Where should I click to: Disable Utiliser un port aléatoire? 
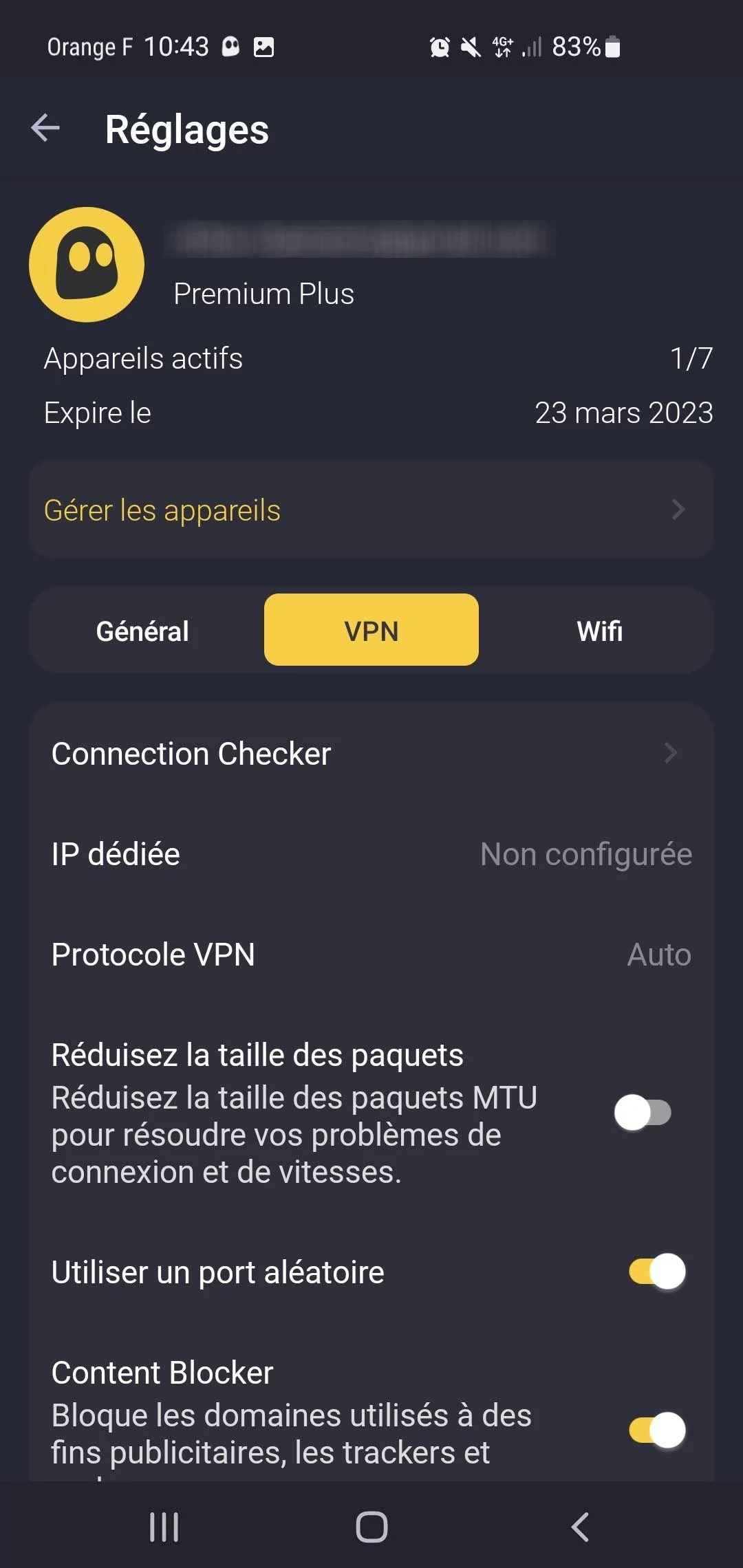657,1272
